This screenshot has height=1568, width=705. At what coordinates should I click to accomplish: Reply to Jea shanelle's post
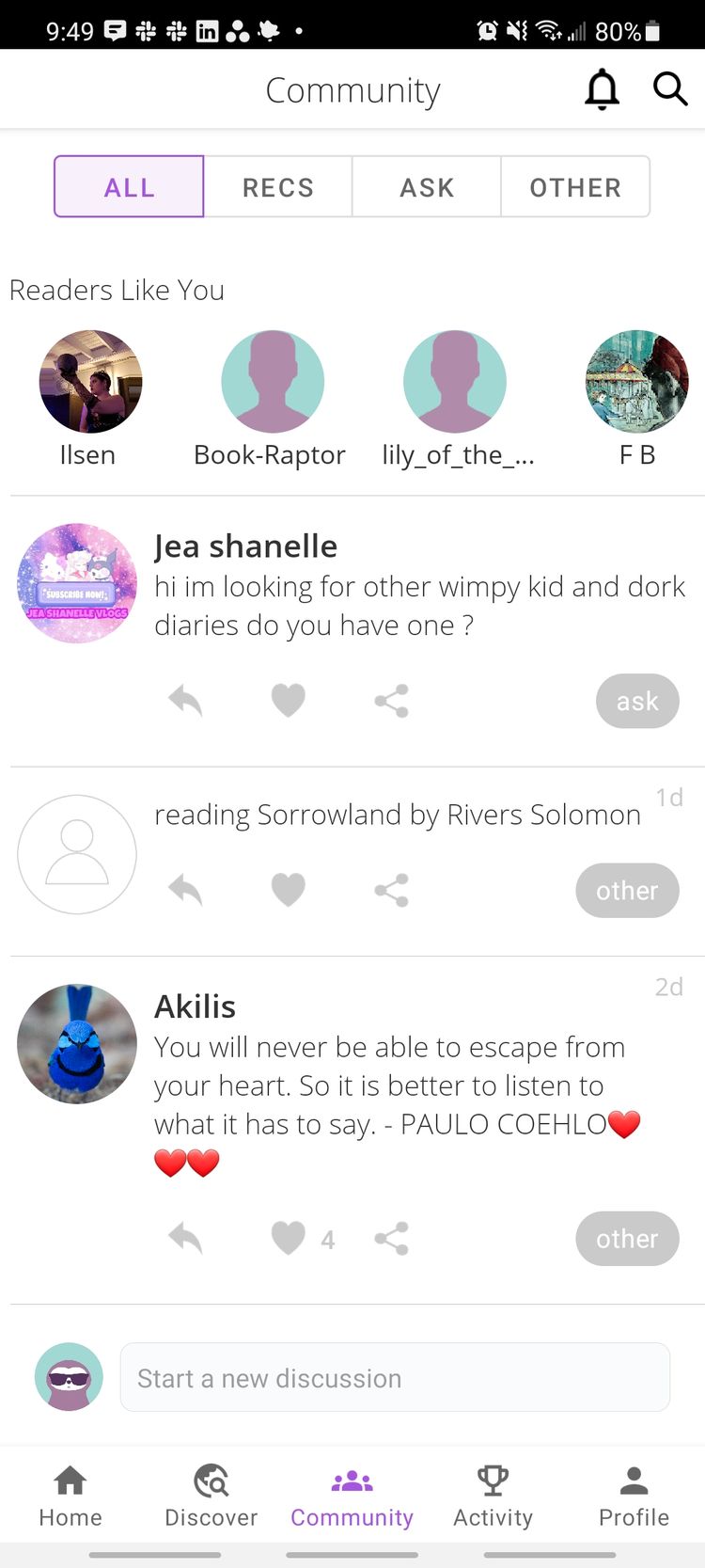pos(185,701)
